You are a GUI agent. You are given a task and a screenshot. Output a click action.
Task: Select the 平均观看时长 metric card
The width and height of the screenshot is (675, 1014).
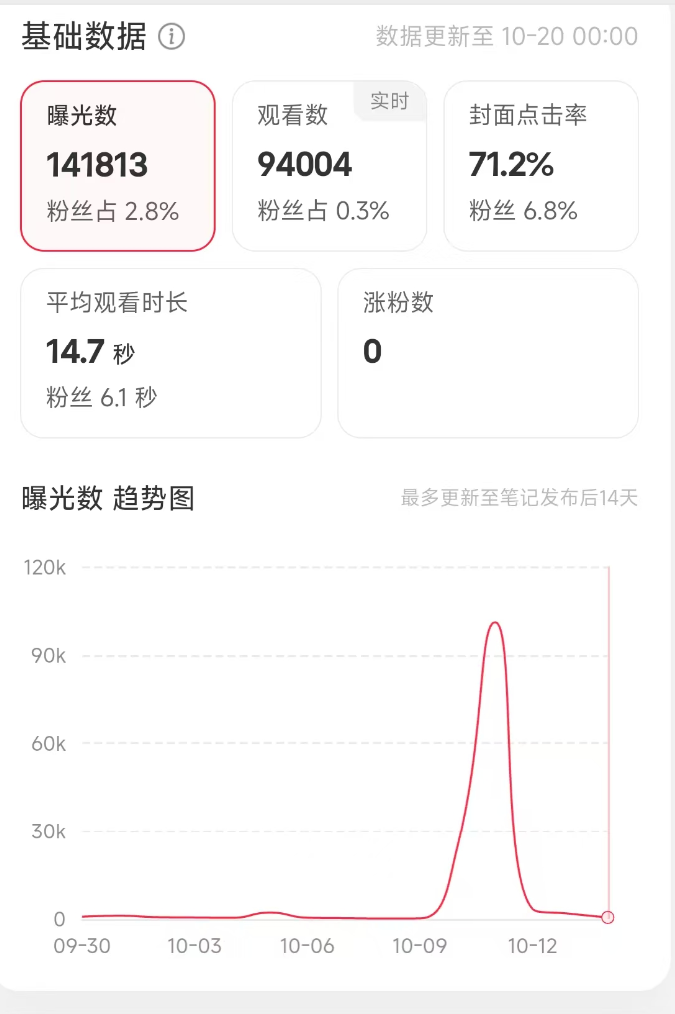170,352
